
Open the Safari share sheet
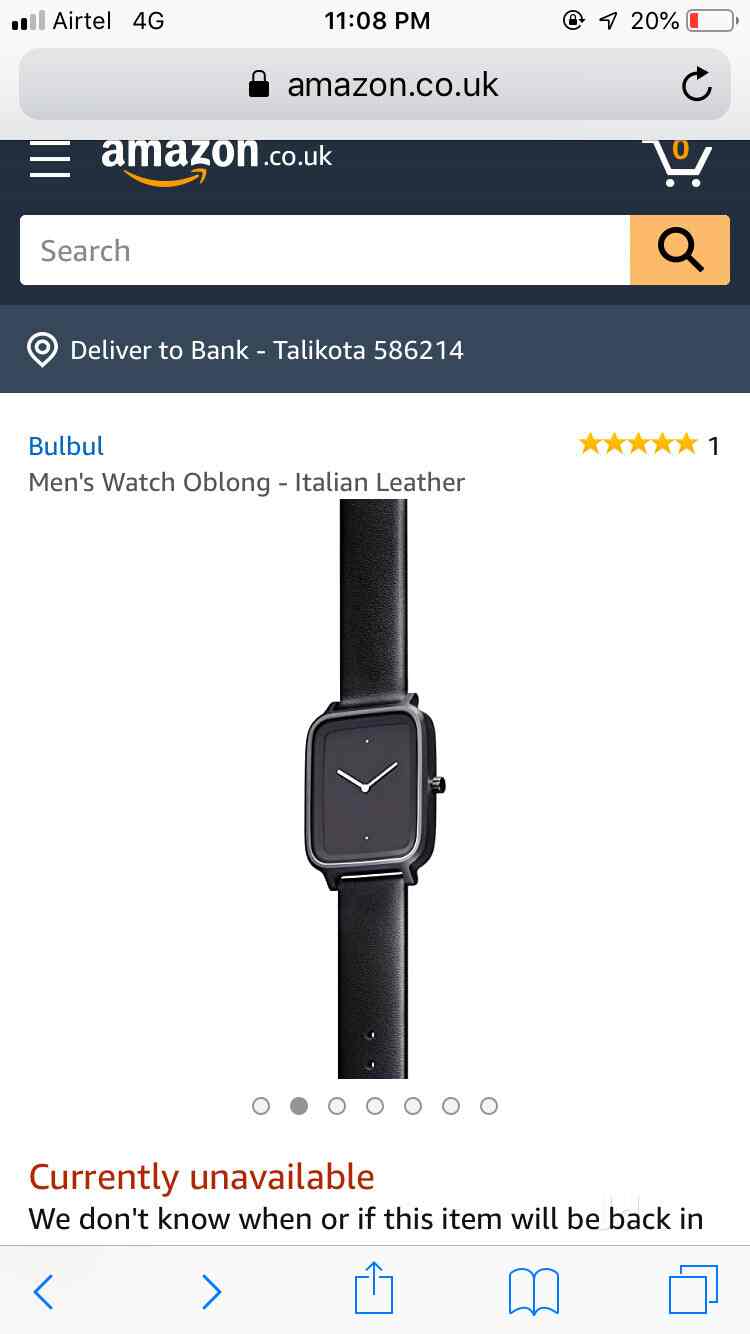click(374, 1288)
